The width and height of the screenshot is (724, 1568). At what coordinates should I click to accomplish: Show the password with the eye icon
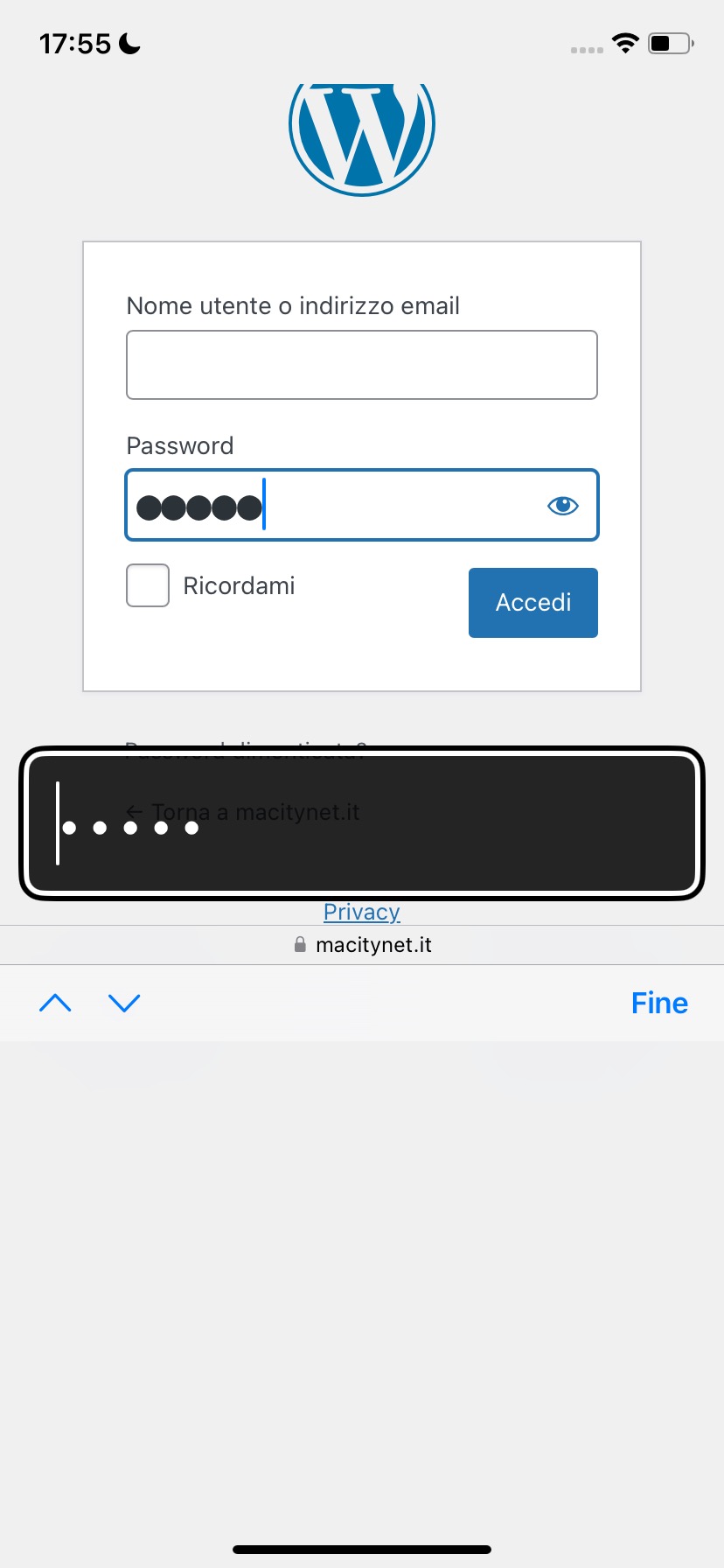coord(562,506)
